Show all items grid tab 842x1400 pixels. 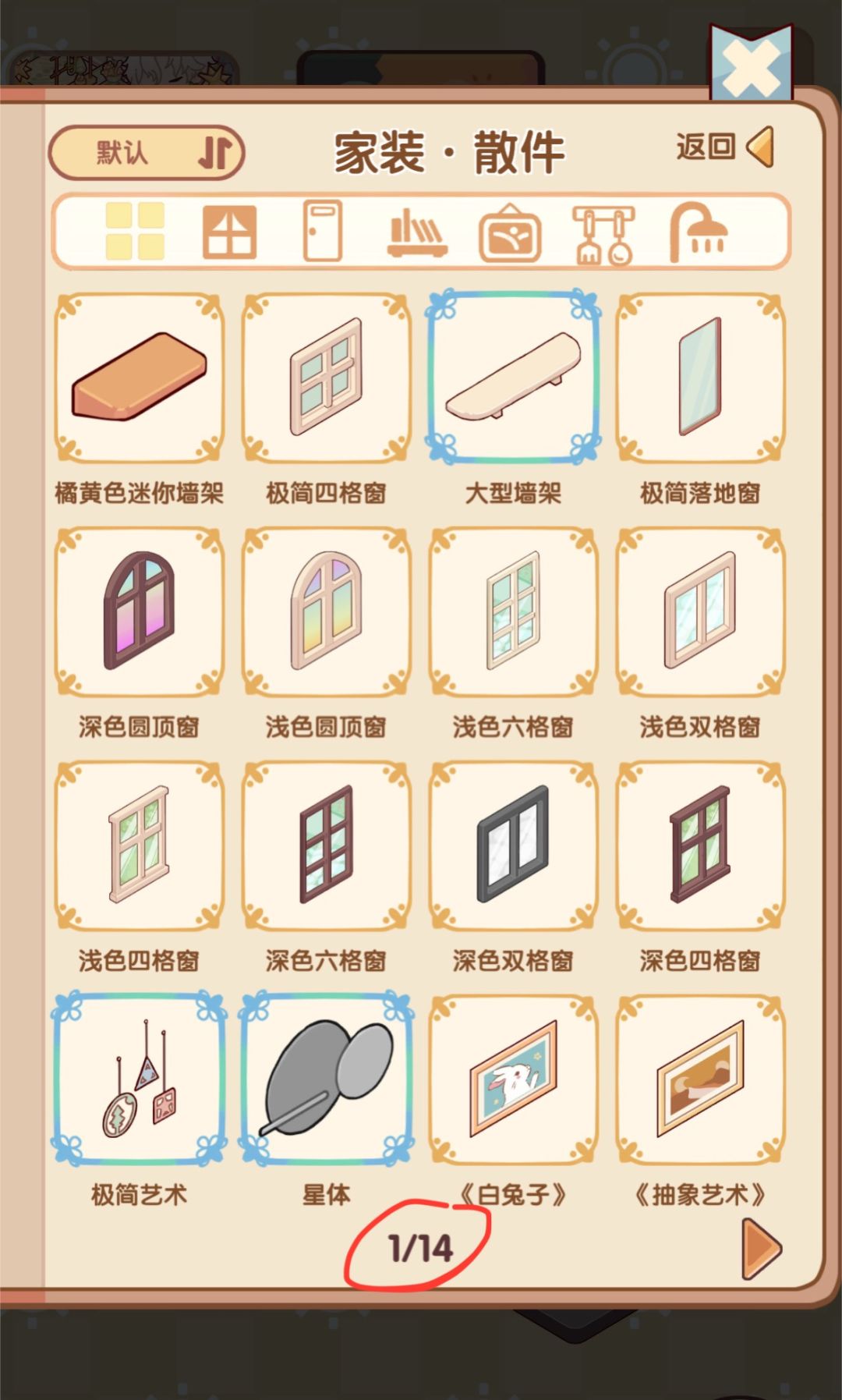[135, 231]
